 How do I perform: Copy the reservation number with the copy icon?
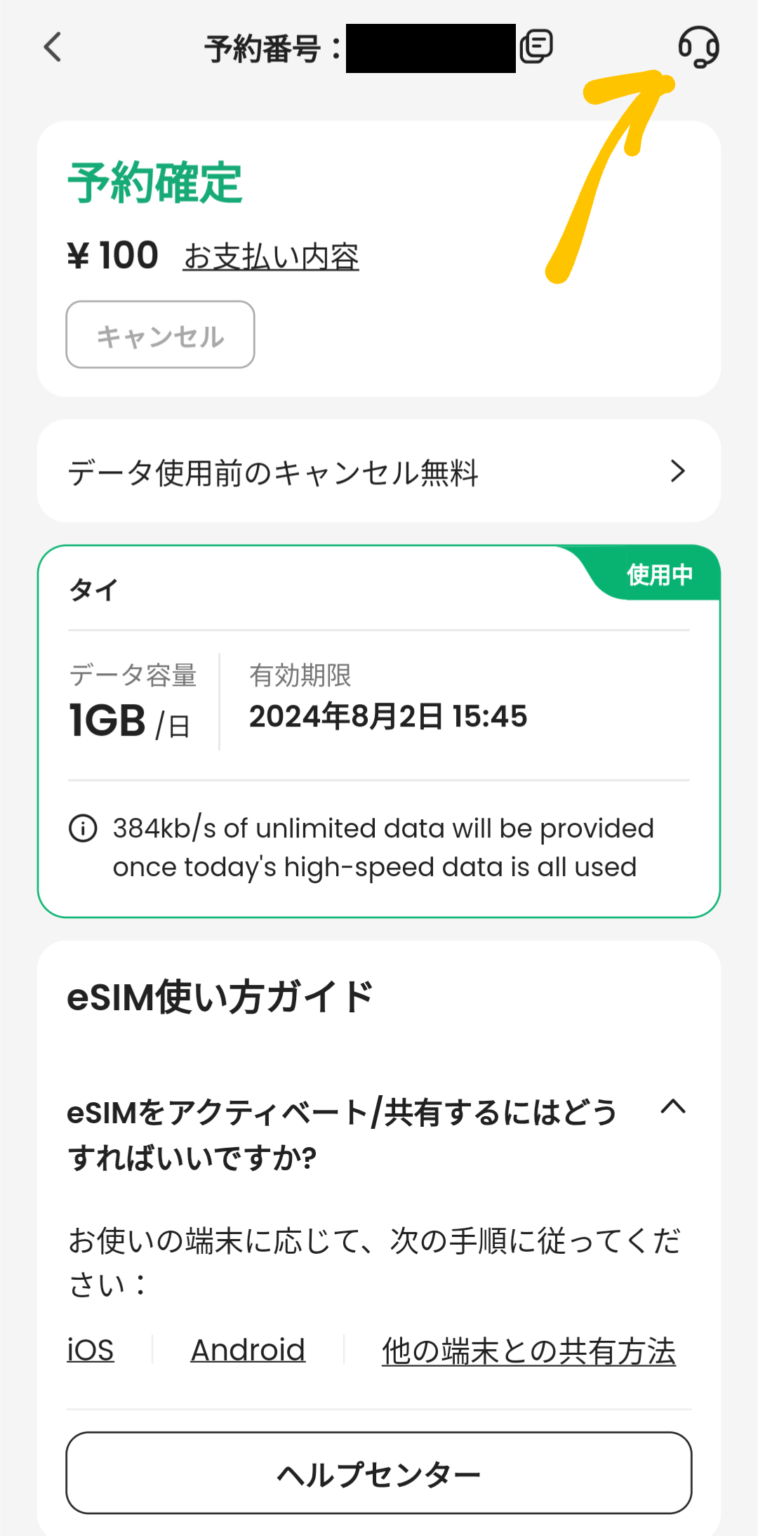point(536,46)
